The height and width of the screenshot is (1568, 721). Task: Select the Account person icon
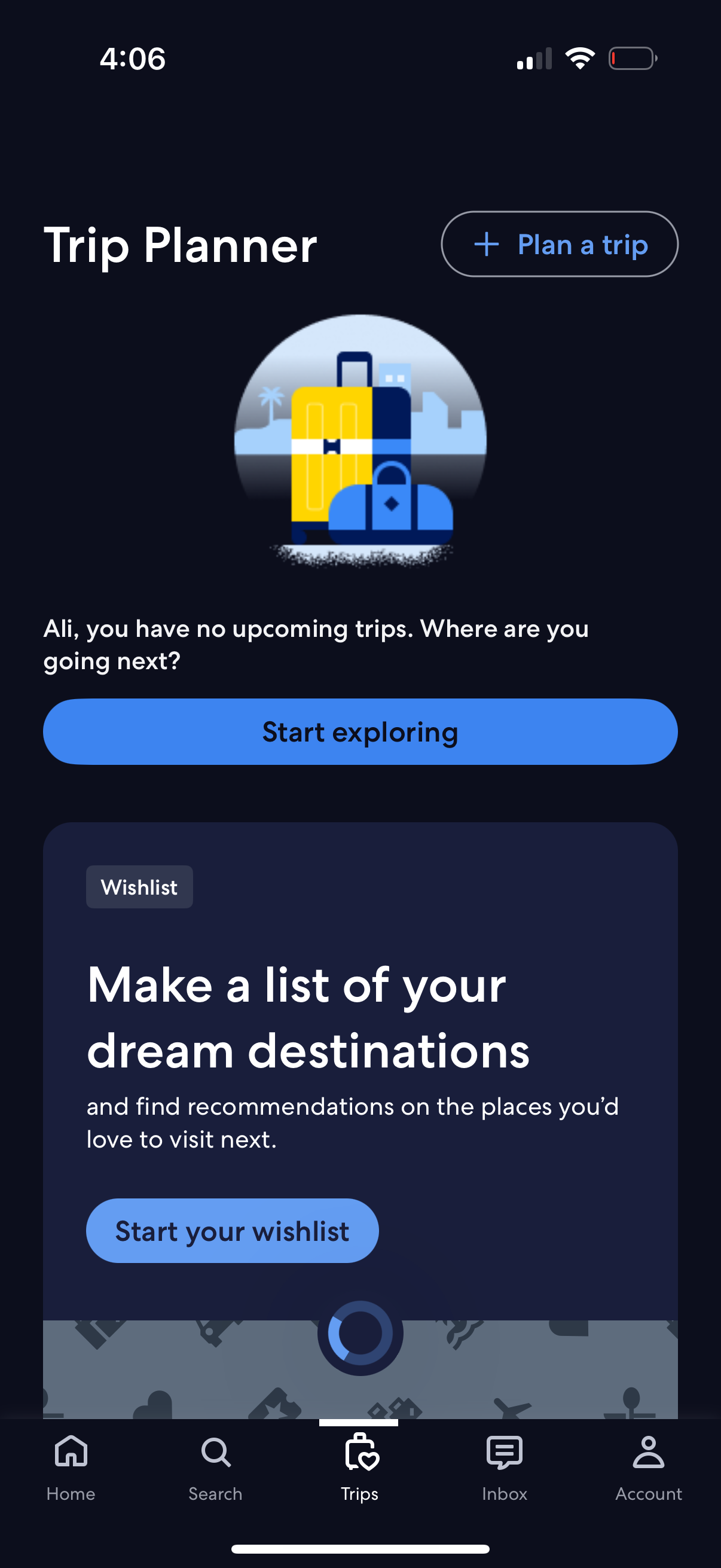[649, 1454]
